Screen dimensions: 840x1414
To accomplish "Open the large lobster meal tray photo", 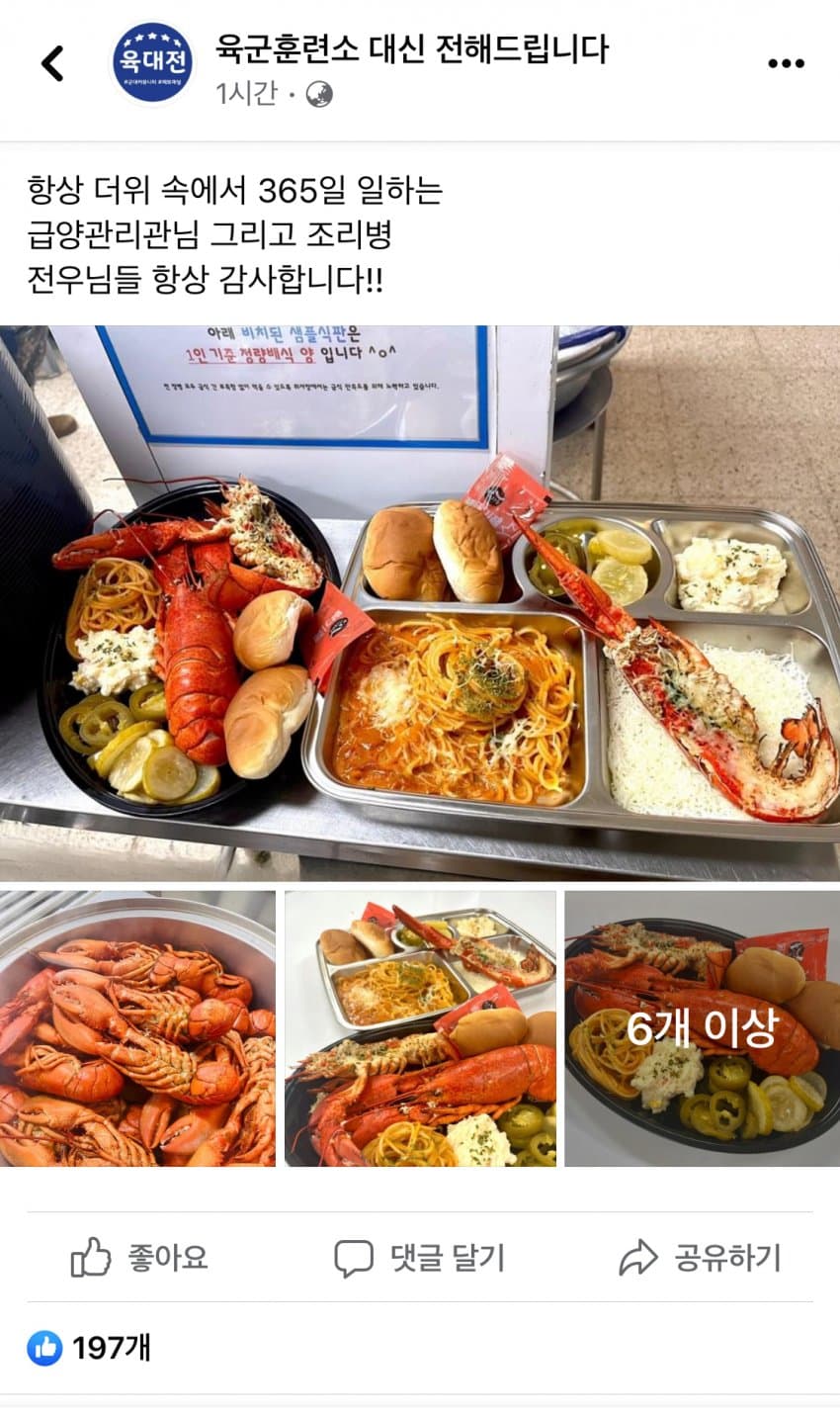I will tap(420, 603).
